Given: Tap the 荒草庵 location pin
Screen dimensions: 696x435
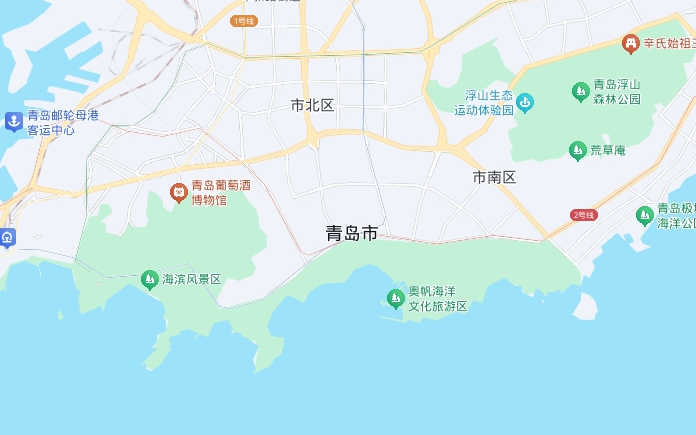Looking at the screenshot, I should pyautogui.click(x=577, y=151).
